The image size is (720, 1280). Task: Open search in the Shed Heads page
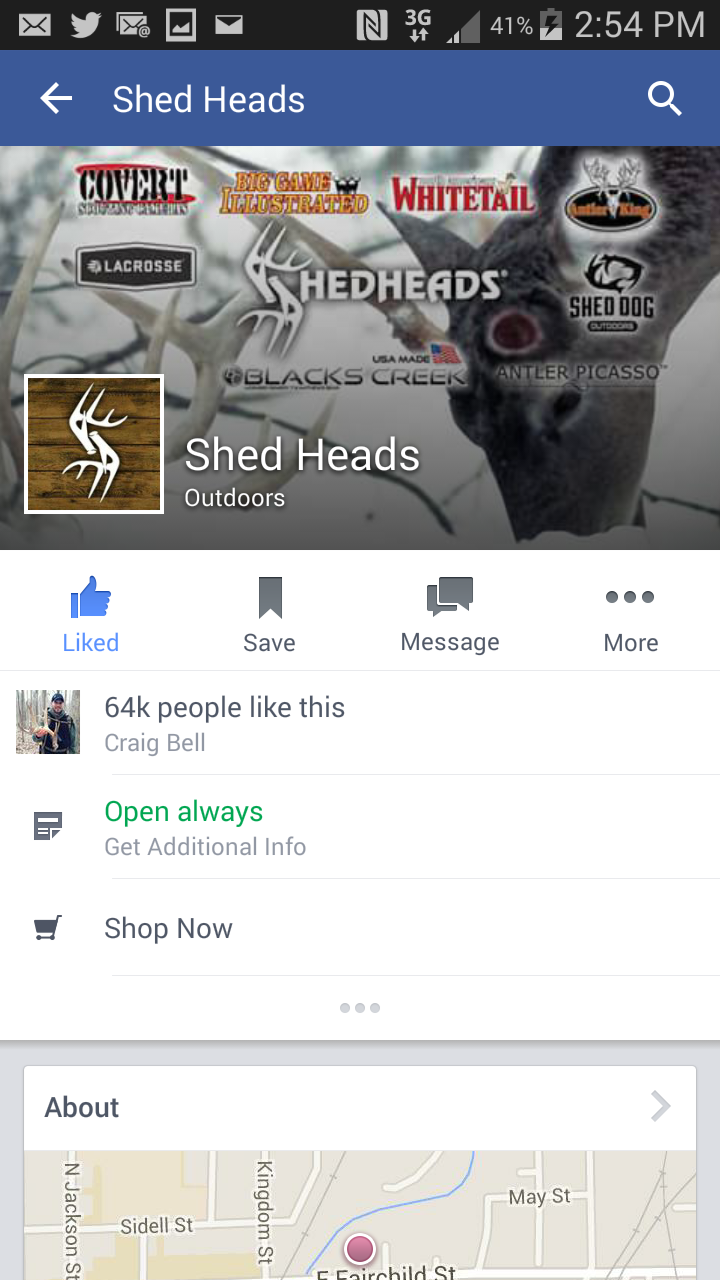pos(664,99)
